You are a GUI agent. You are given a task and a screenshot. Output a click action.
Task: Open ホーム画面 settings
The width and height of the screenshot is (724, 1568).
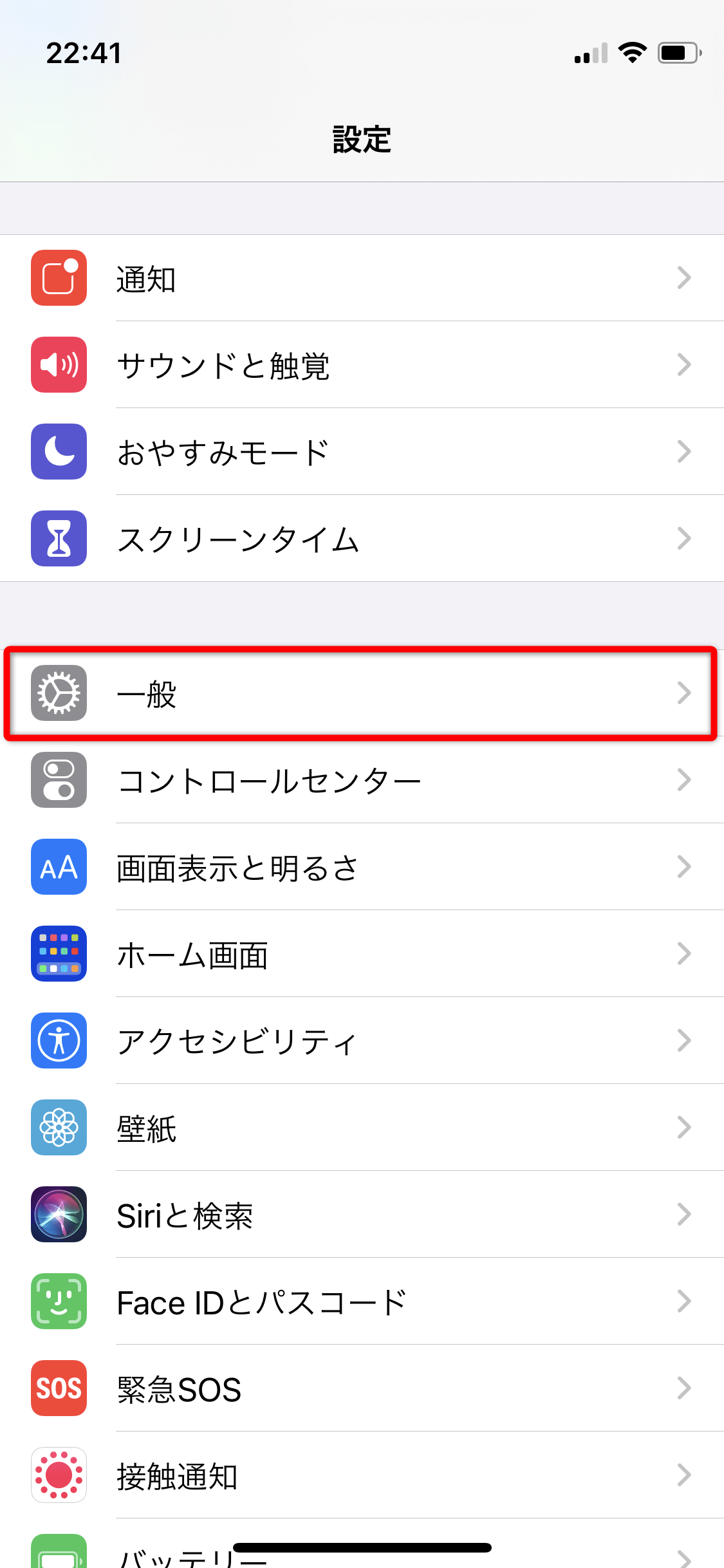tap(360, 954)
